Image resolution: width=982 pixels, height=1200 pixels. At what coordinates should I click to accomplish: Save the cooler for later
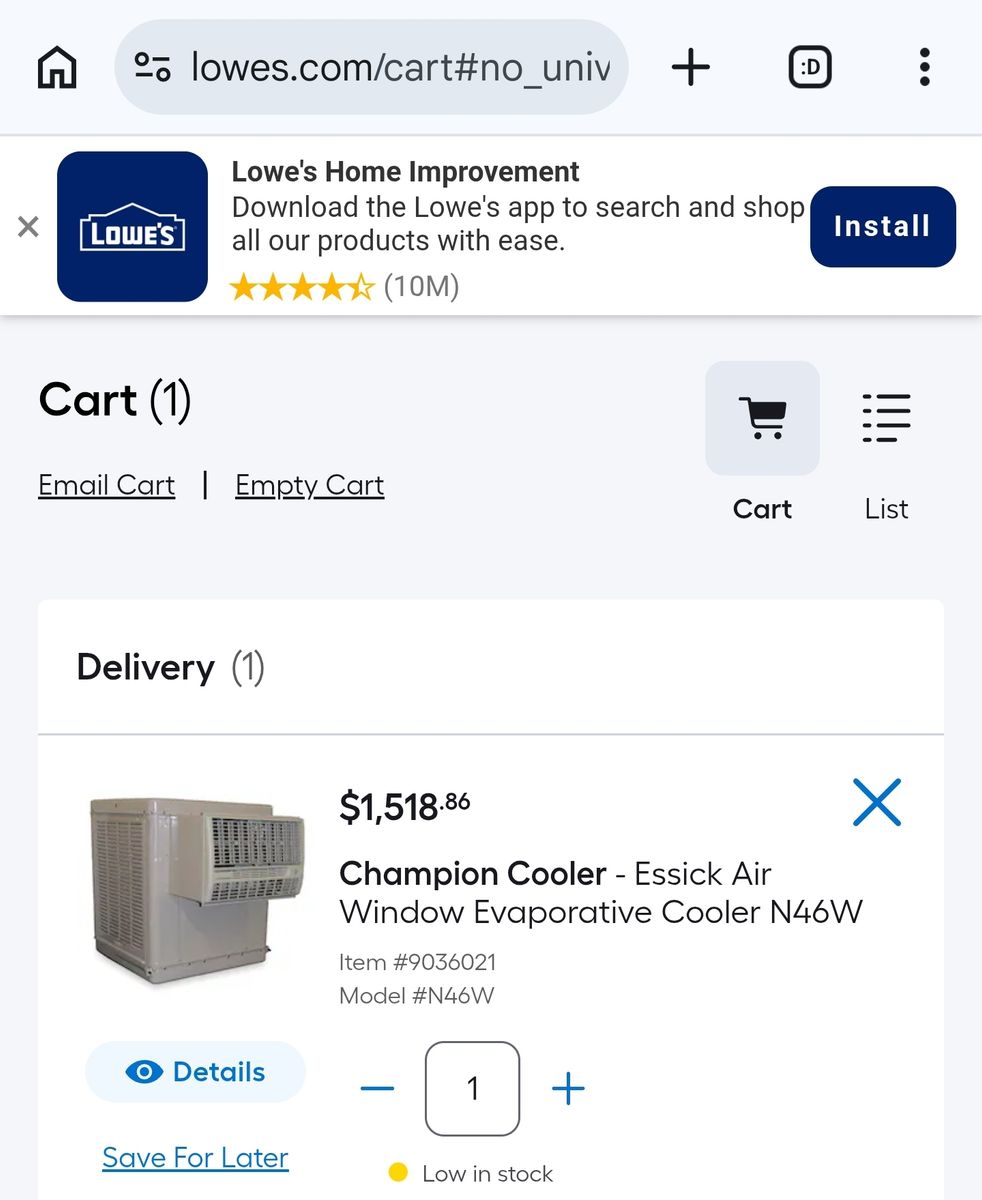coord(195,1157)
